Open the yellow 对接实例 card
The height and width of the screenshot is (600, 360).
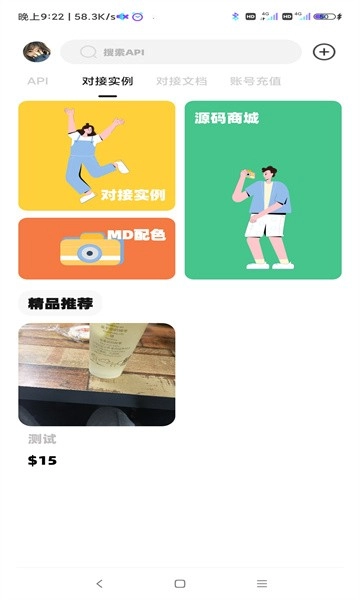coord(97,155)
